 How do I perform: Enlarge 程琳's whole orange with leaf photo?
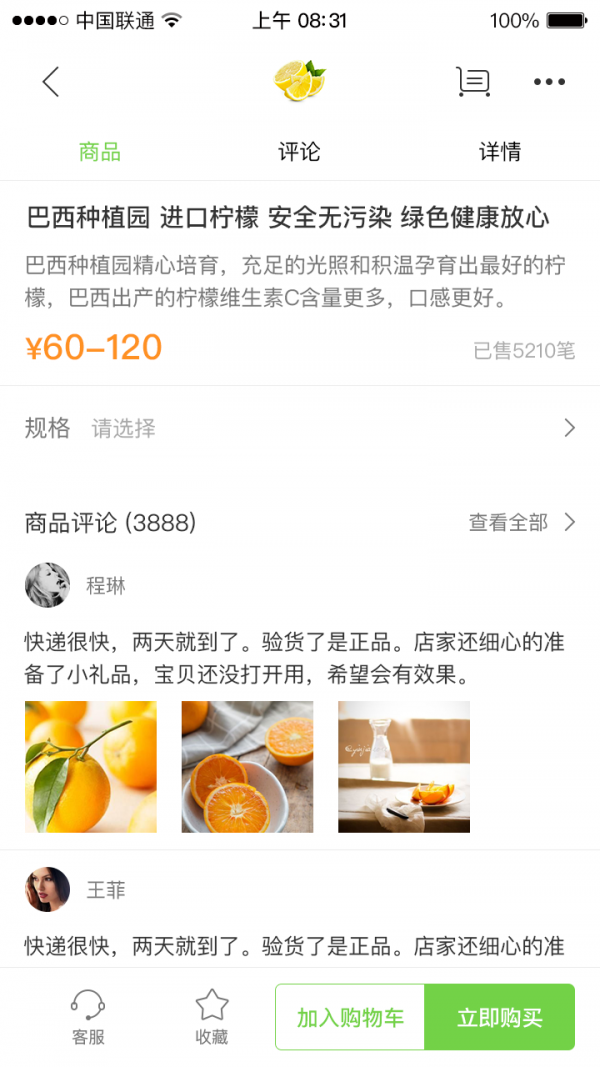91,767
